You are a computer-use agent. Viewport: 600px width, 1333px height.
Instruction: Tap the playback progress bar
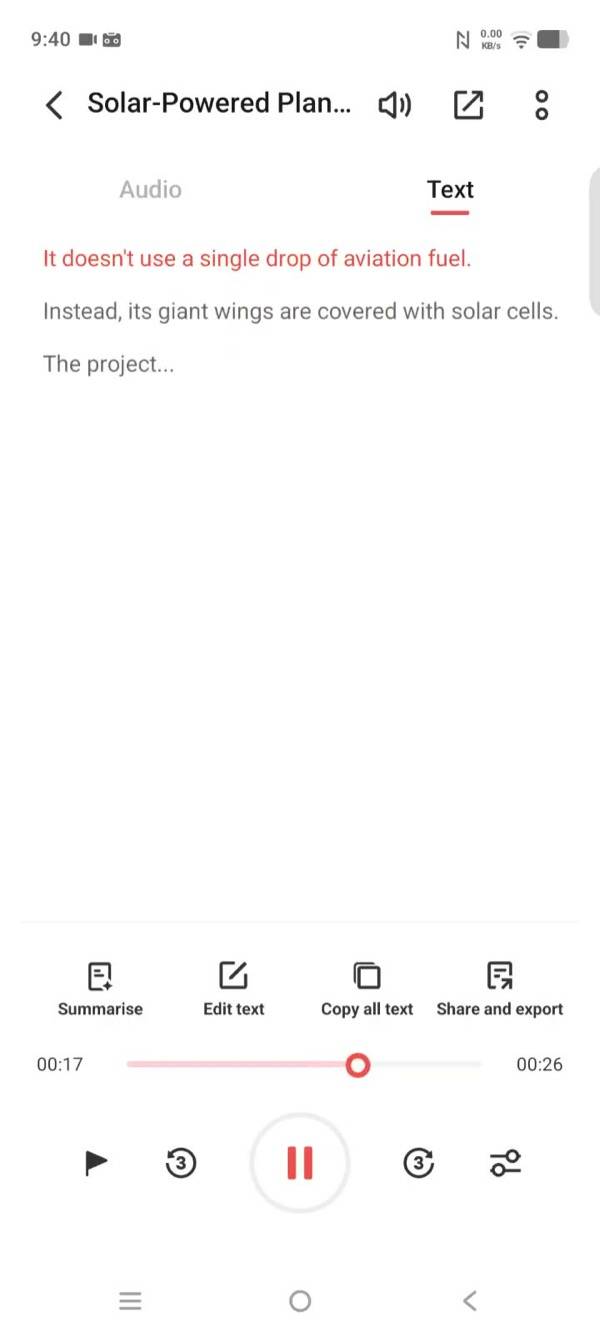click(x=303, y=1065)
